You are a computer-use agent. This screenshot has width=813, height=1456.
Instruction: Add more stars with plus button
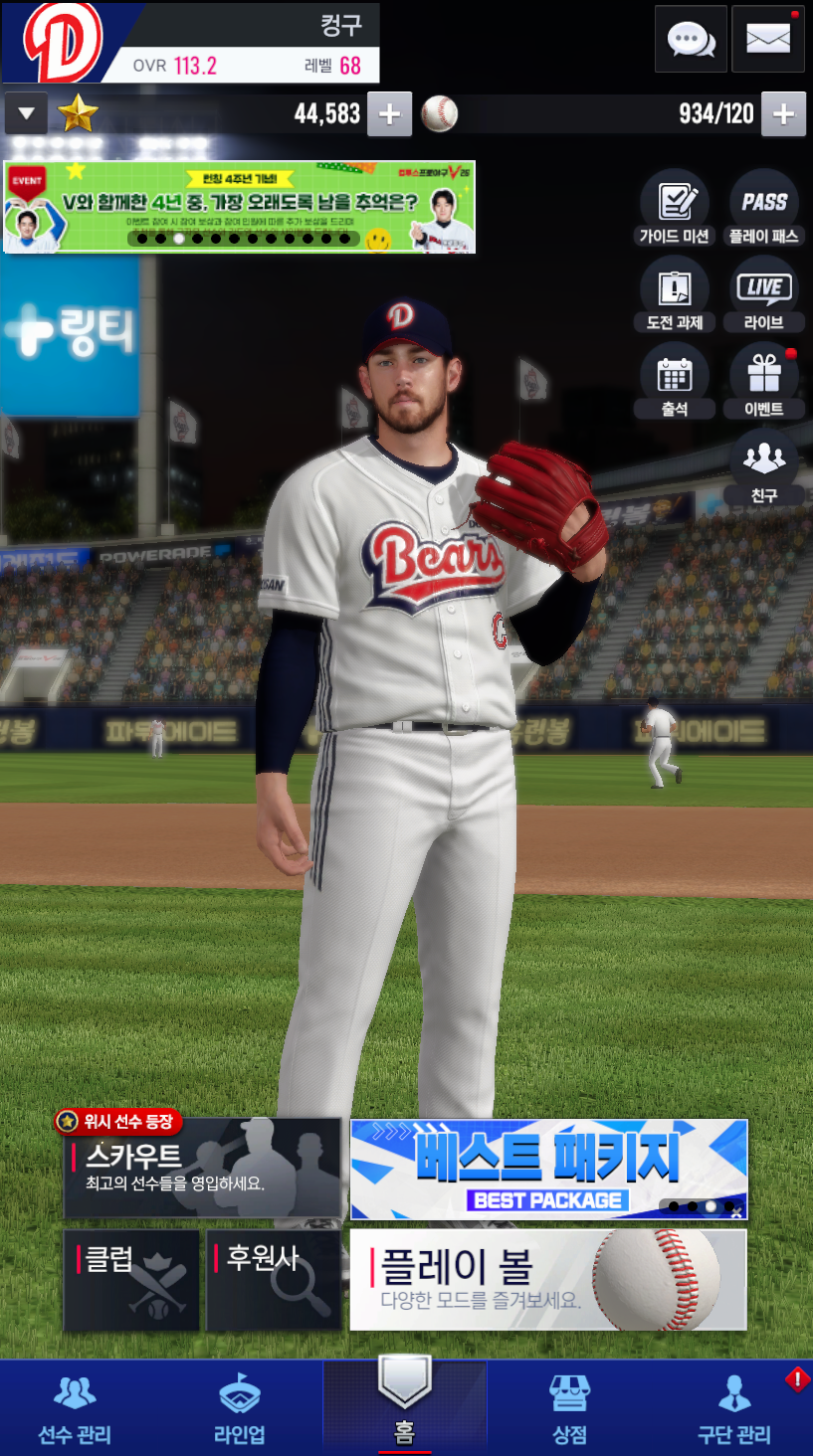[390, 114]
